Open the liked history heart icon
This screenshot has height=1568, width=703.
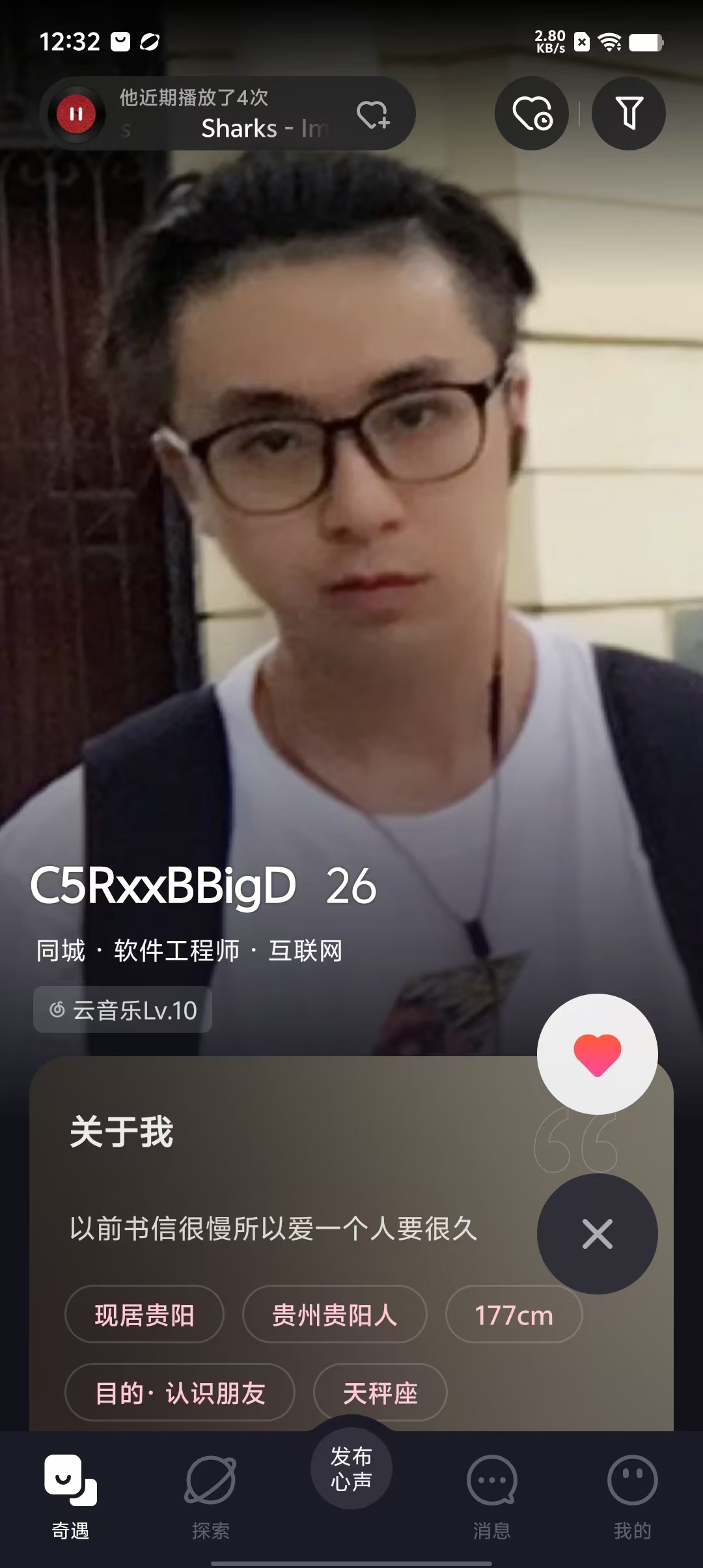point(532,113)
